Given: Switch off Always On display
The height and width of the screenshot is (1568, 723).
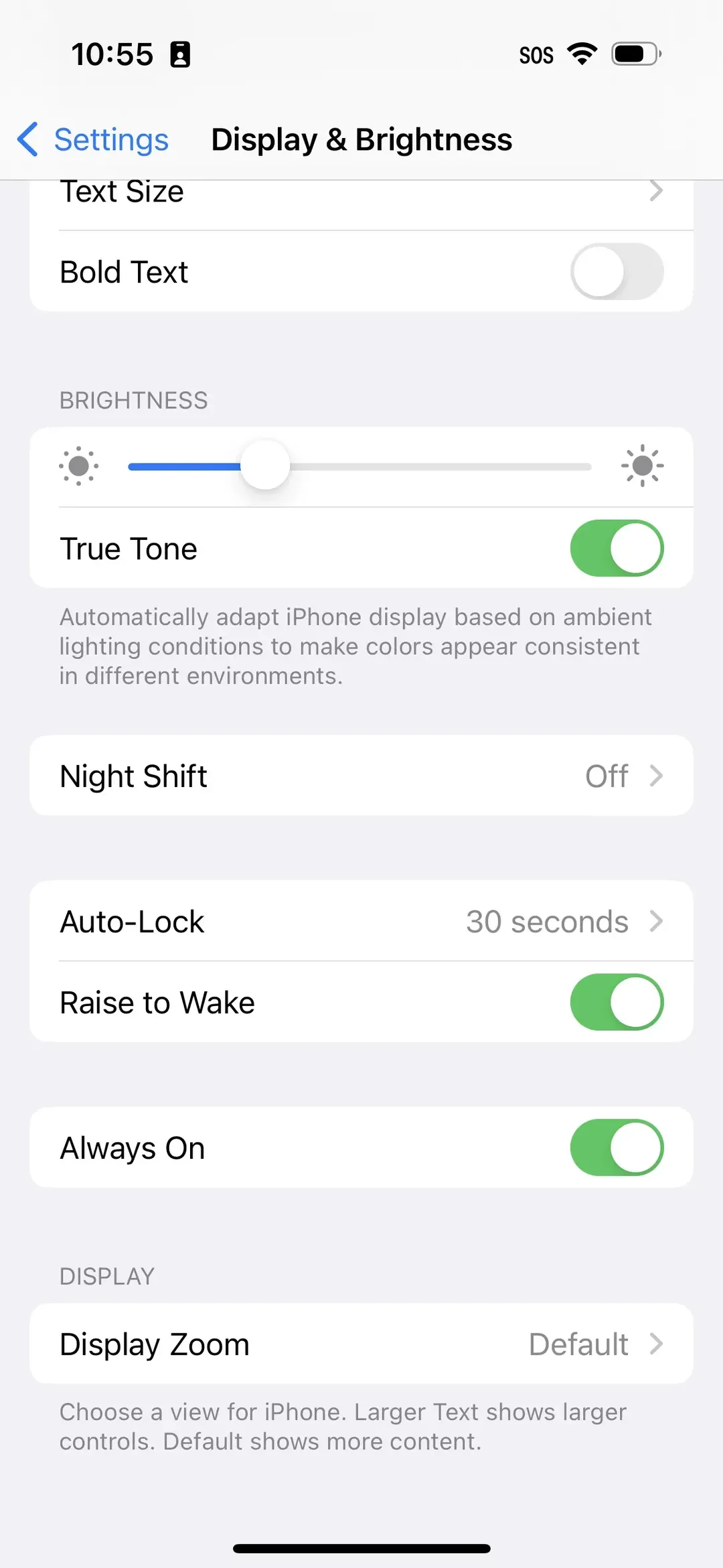Looking at the screenshot, I should pyautogui.click(x=617, y=1147).
